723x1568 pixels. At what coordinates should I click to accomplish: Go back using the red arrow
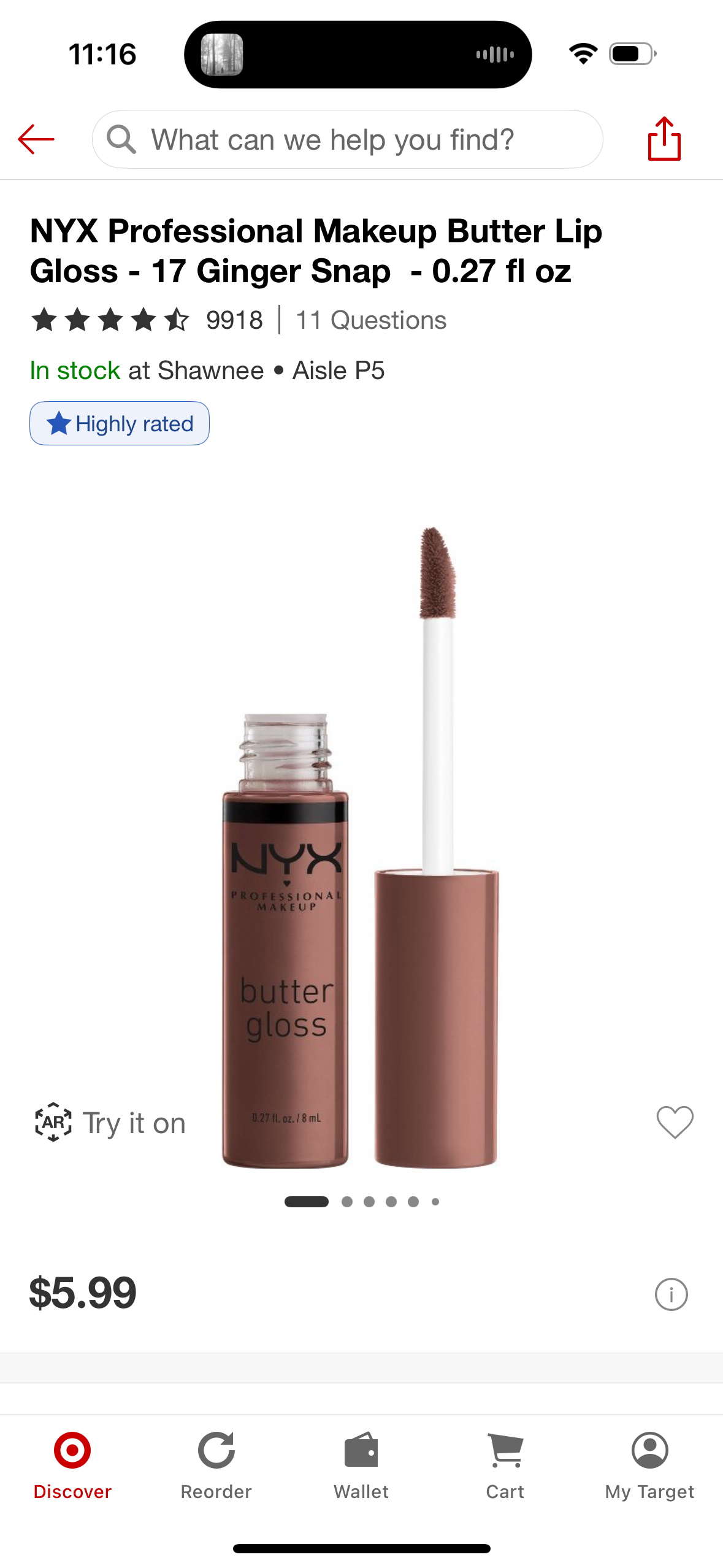pos(36,139)
